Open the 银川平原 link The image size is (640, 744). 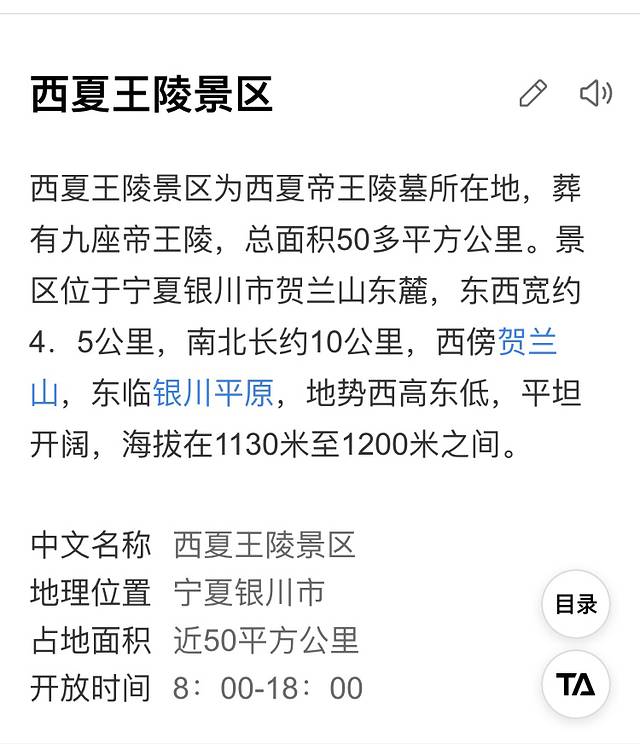point(213,393)
